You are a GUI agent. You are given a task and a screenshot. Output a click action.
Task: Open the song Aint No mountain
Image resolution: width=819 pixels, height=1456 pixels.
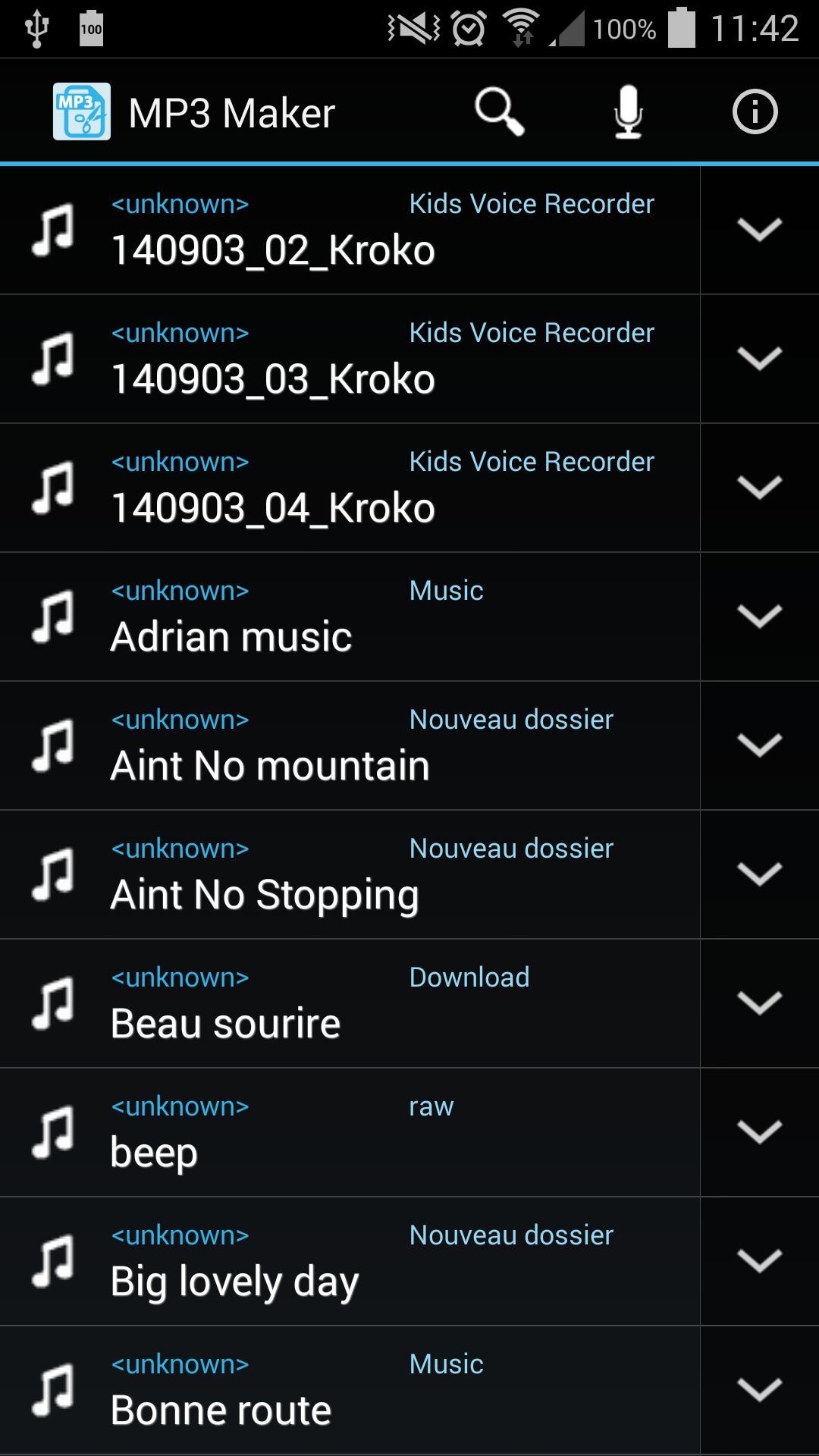[350, 746]
